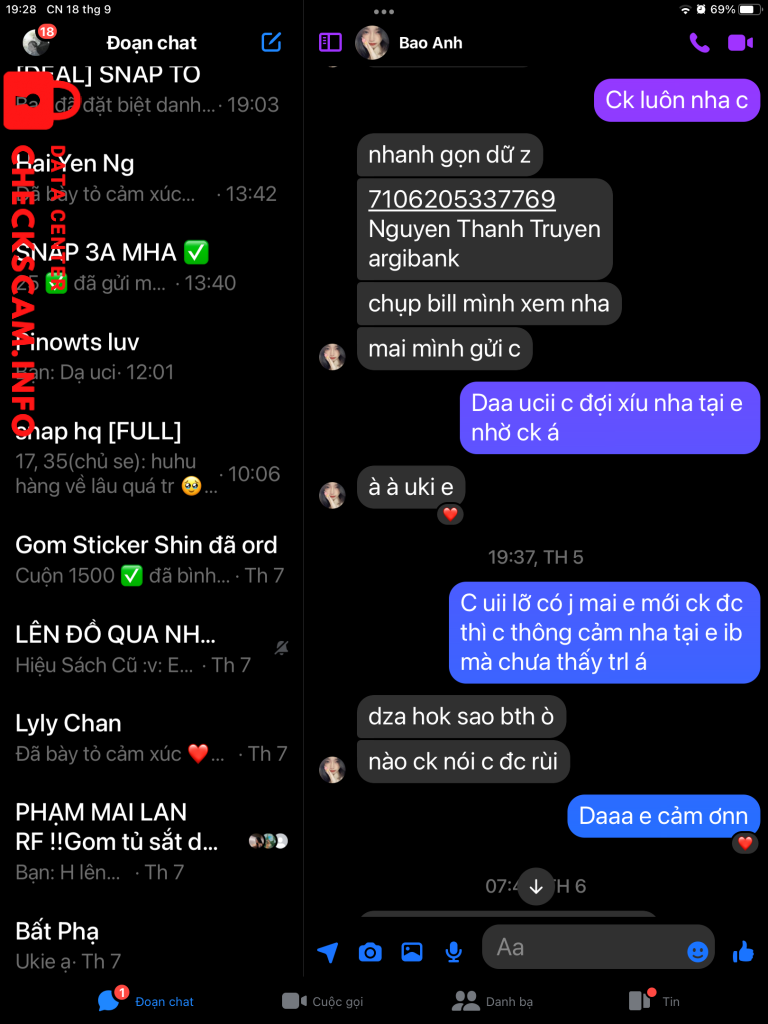The width and height of the screenshot is (768, 1024).
Task: Open the photo gallery picker
Action: click(x=412, y=952)
